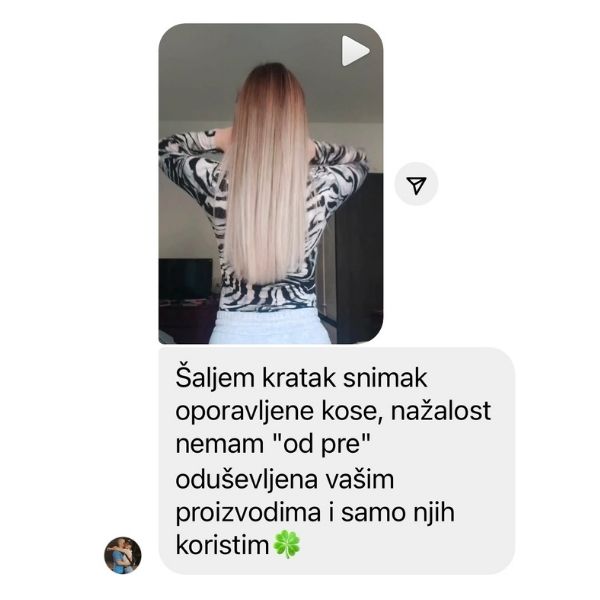Forward the video with the paper-plane icon

point(416,184)
